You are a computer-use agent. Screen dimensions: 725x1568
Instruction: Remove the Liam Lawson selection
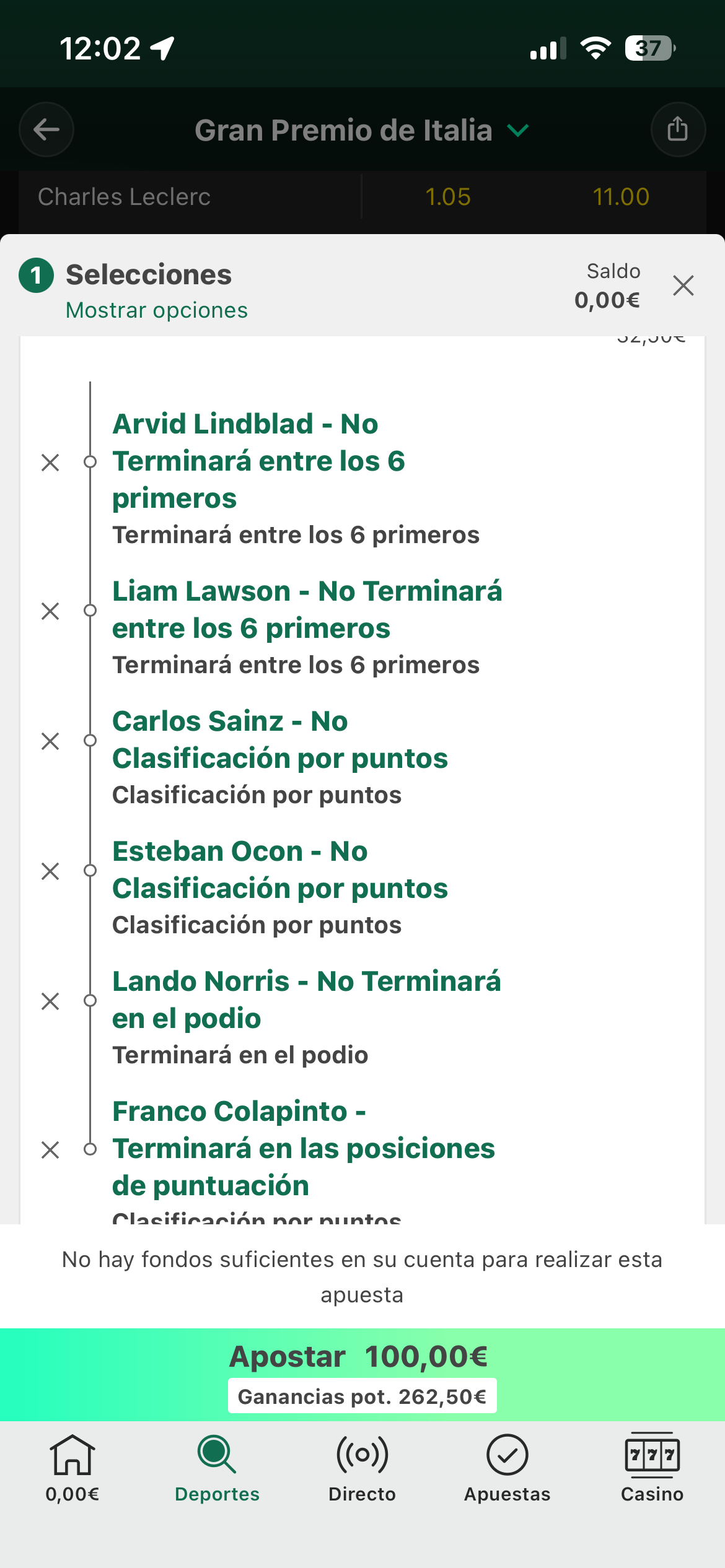[50, 611]
